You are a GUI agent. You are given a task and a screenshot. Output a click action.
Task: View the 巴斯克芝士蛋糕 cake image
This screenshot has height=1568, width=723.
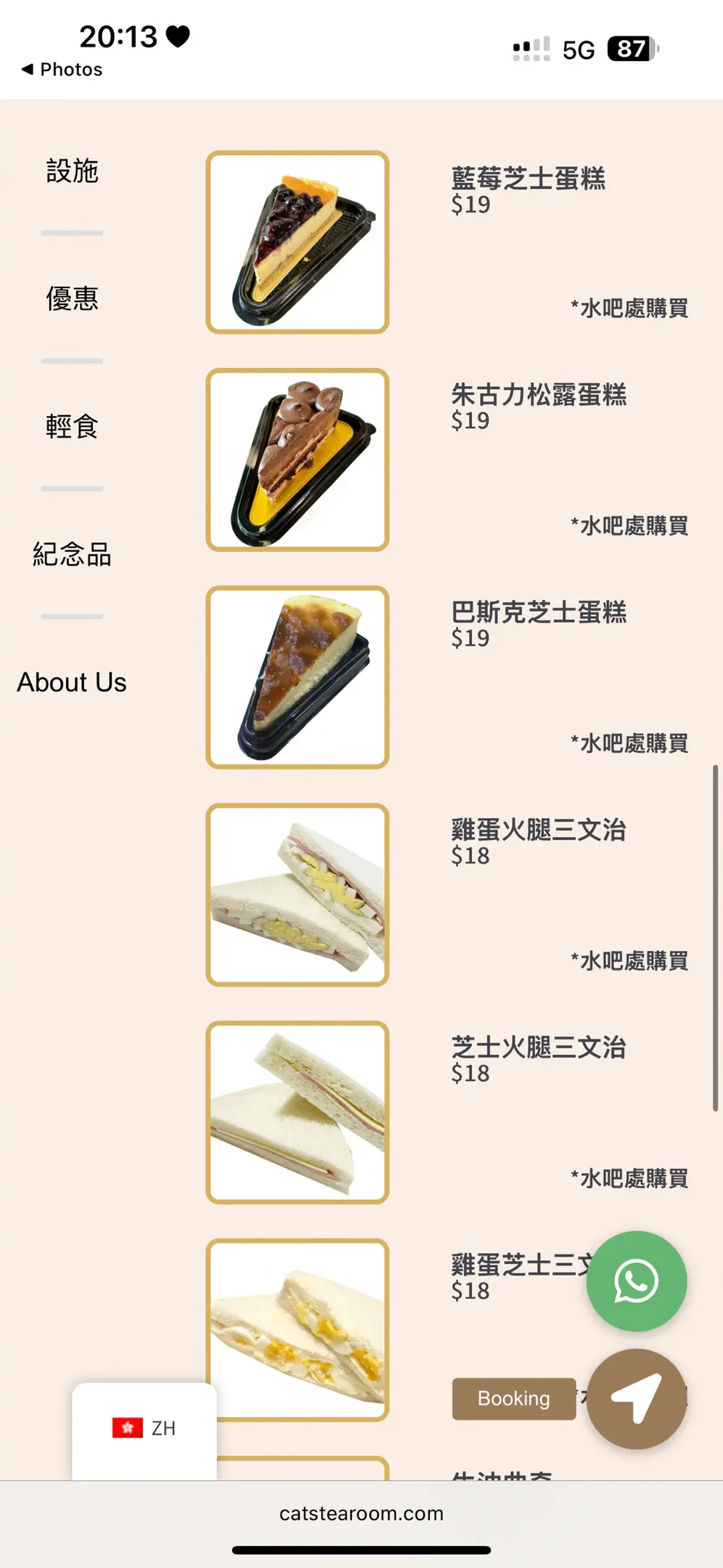[298, 677]
